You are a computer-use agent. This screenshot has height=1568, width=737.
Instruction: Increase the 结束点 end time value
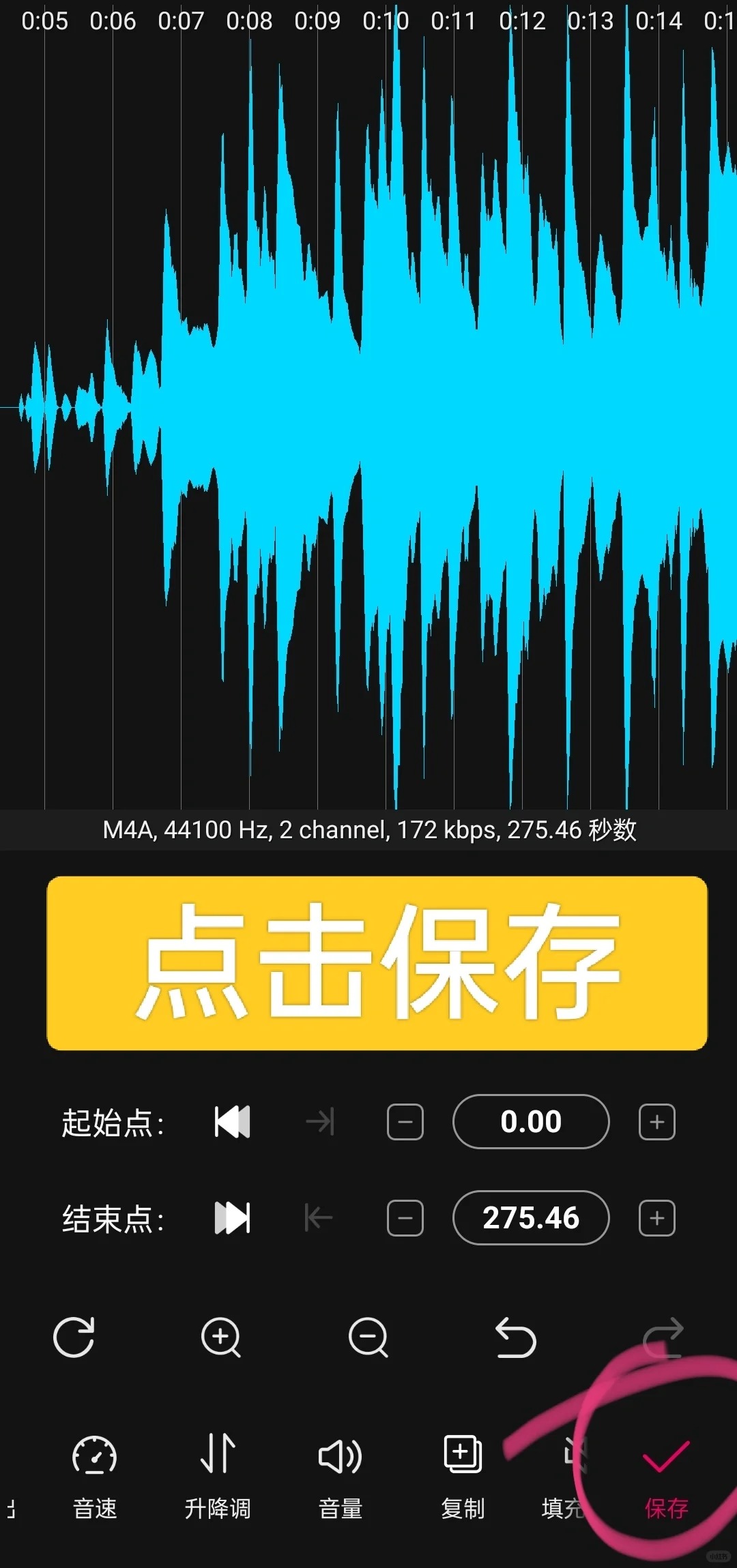[x=656, y=1218]
